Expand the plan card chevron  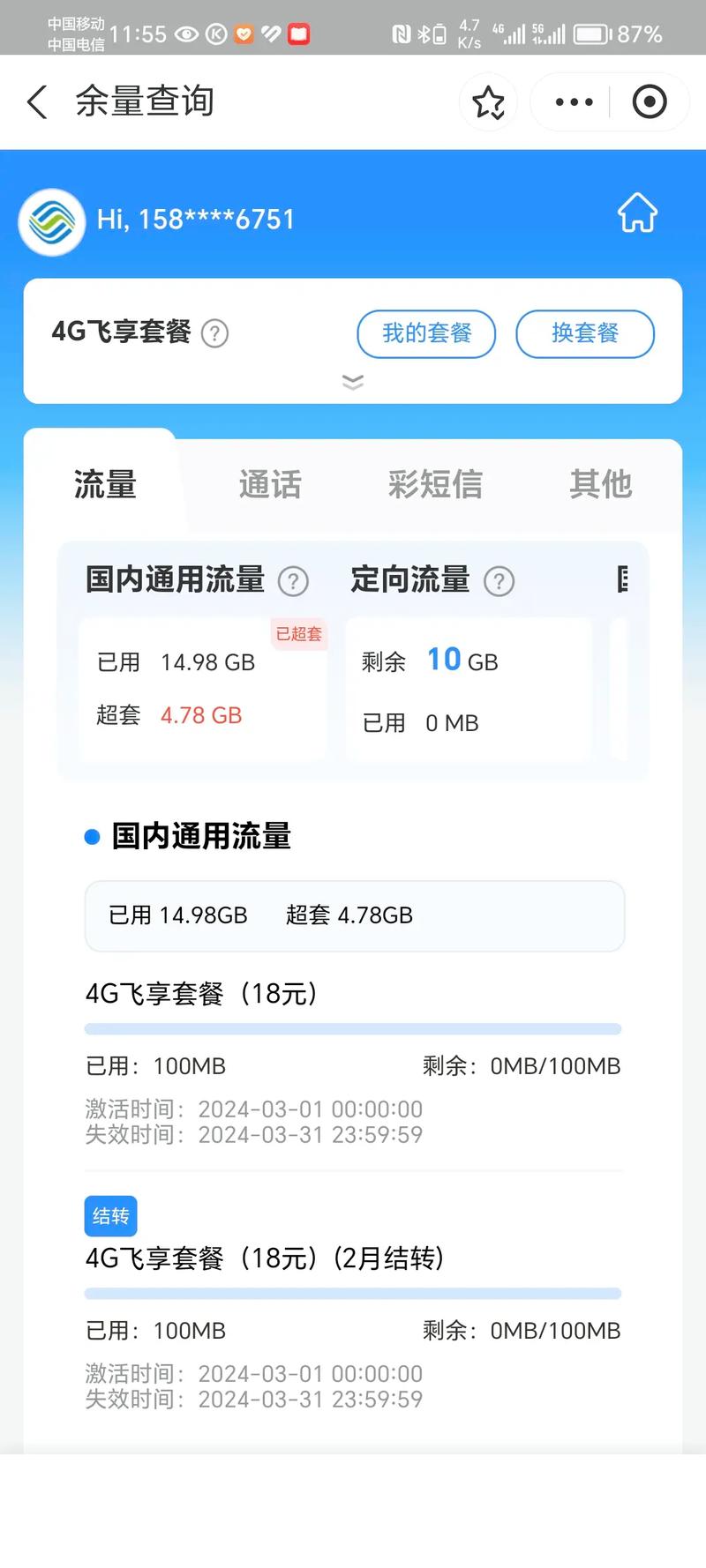coord(353,382)
